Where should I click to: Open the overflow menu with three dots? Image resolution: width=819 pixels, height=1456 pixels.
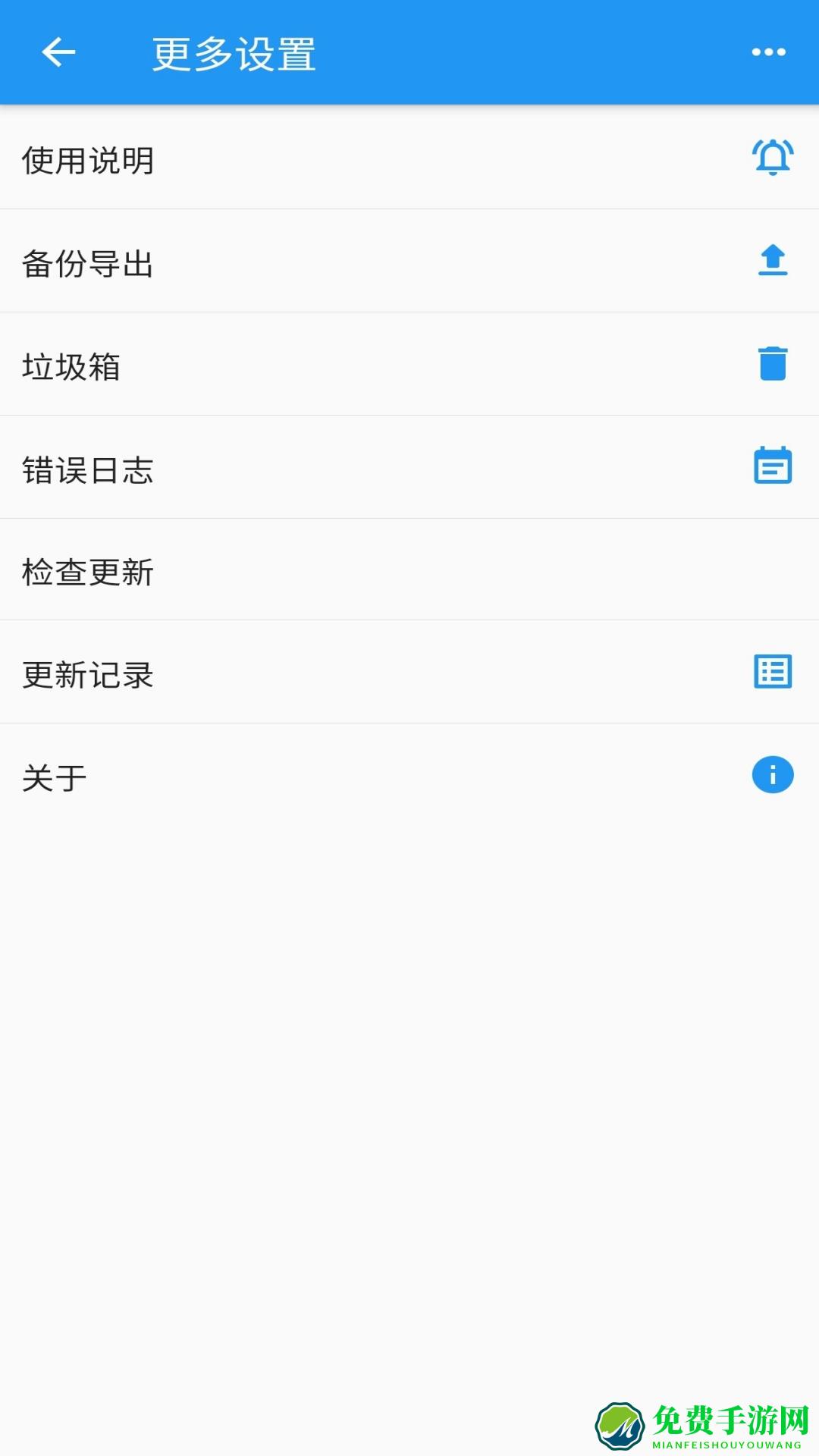point(767,52)
